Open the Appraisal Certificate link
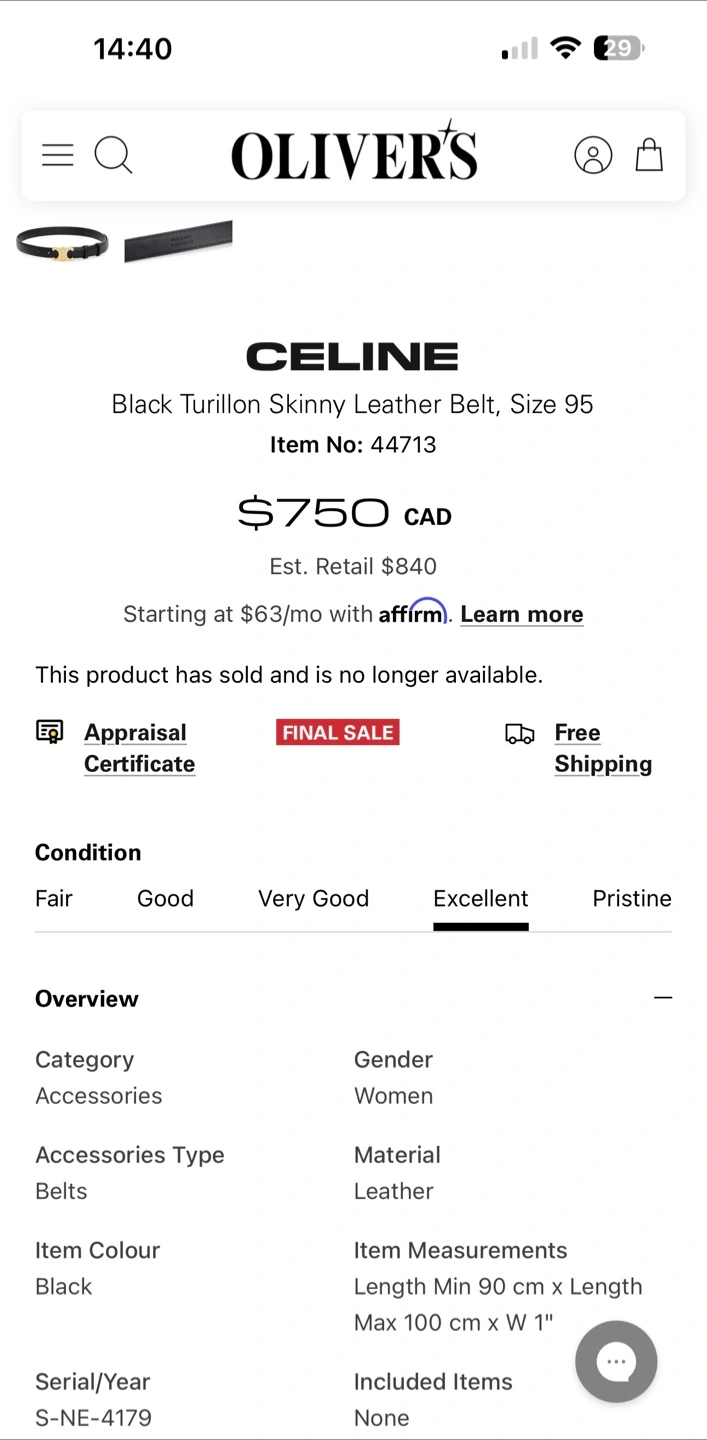Screen dimensions: 707x1440 point(139,748)
